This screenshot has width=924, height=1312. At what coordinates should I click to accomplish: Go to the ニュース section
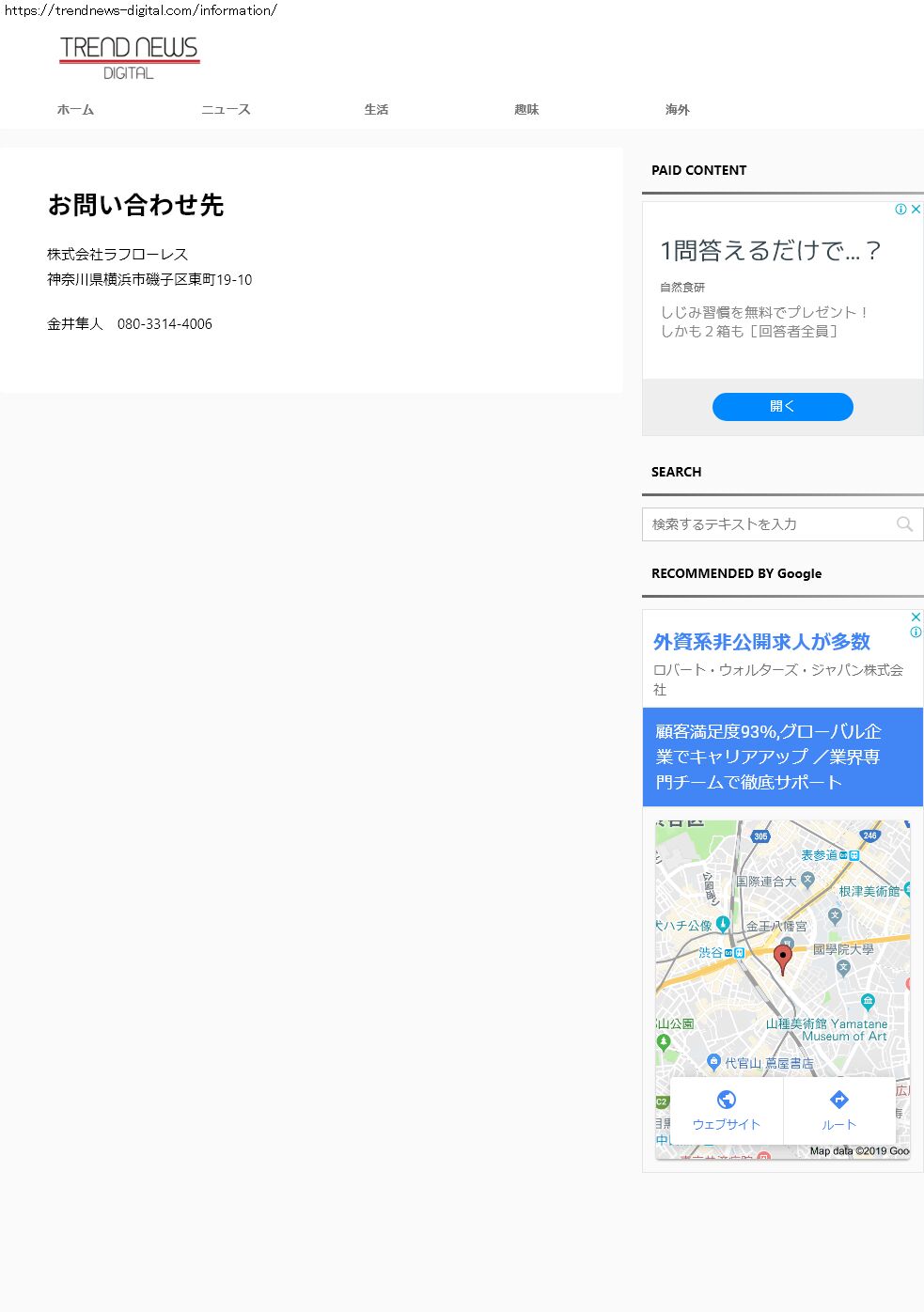pyautogui.click(x=226, y=110)
